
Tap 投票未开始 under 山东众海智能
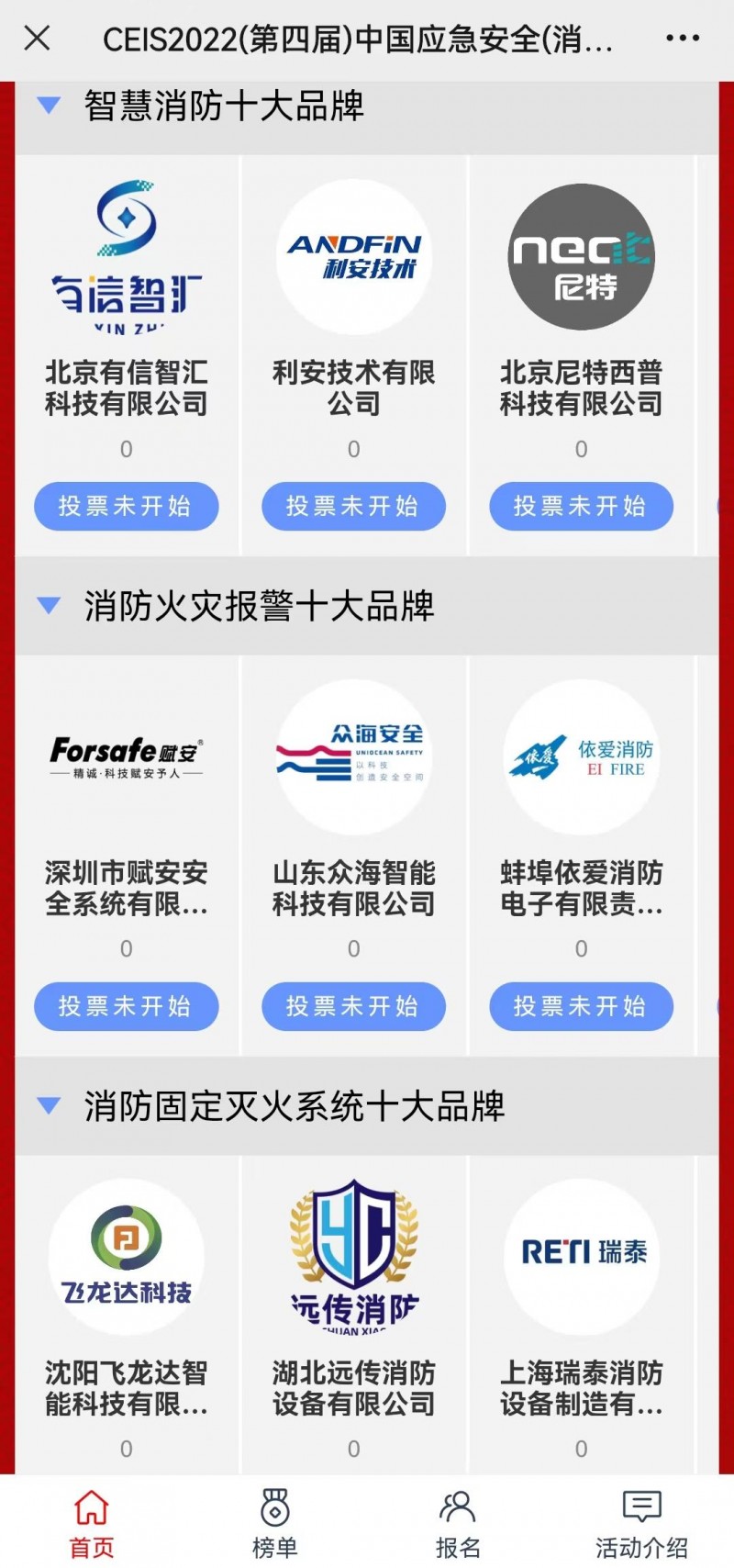coord(354,1006)
